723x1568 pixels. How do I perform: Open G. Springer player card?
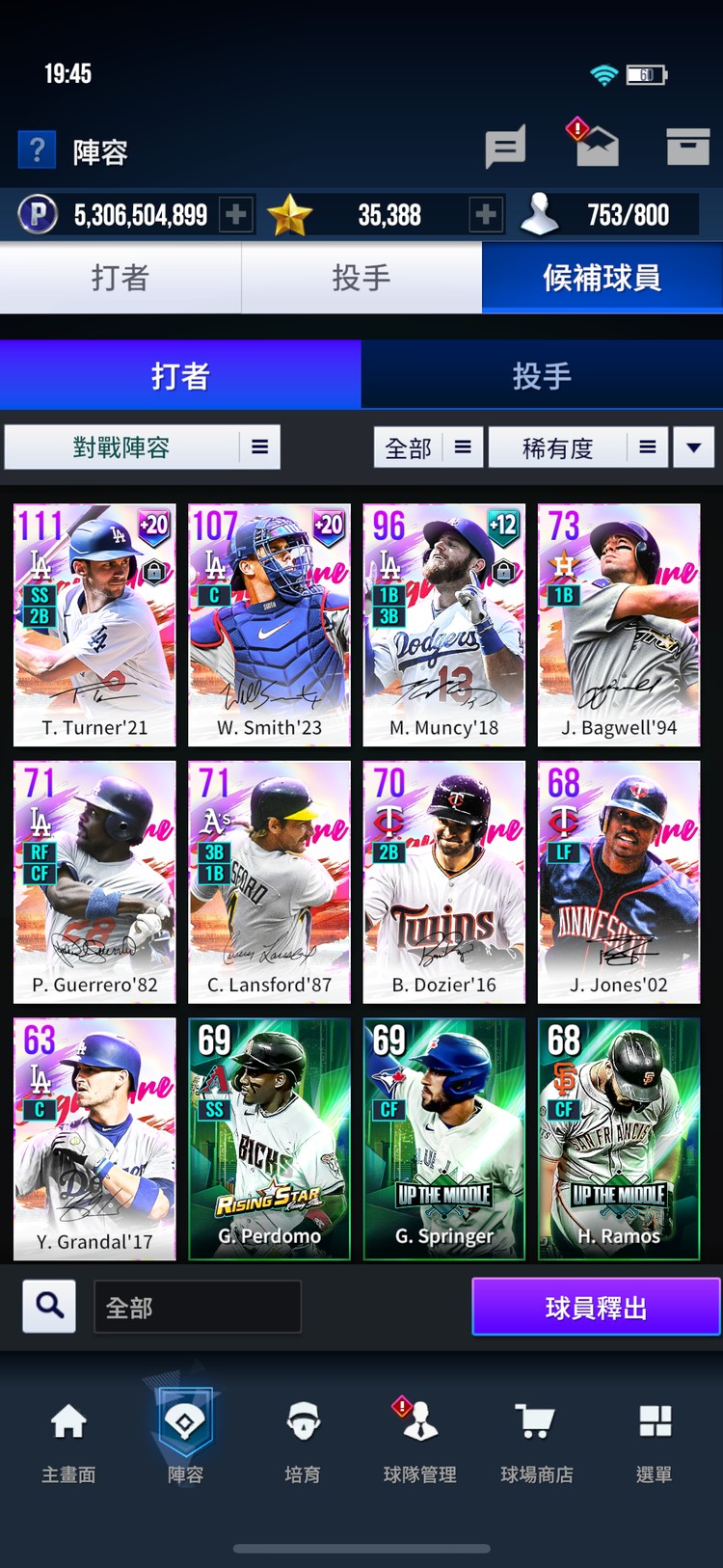pos(443,1139)
